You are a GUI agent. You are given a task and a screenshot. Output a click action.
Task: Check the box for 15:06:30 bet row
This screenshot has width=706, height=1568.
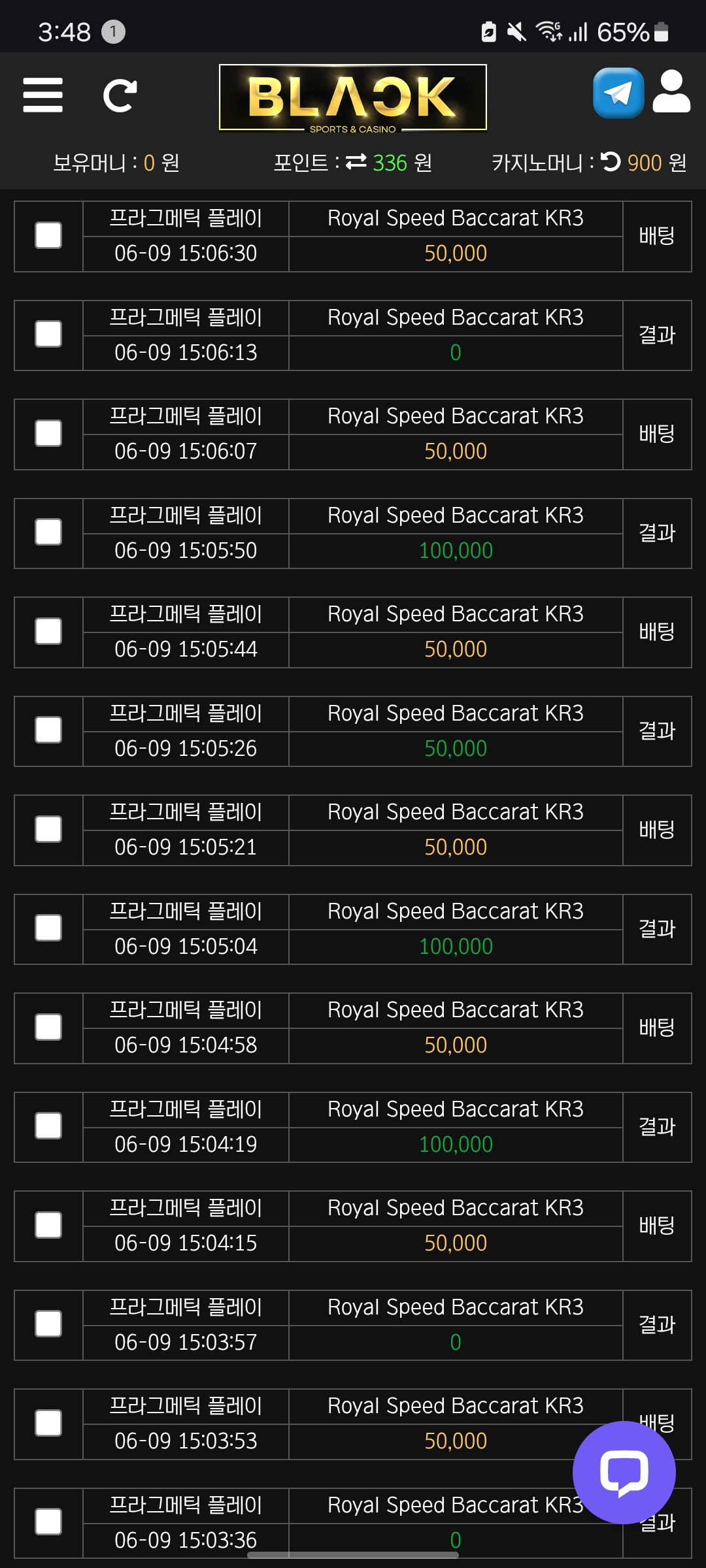coord(48,235)
